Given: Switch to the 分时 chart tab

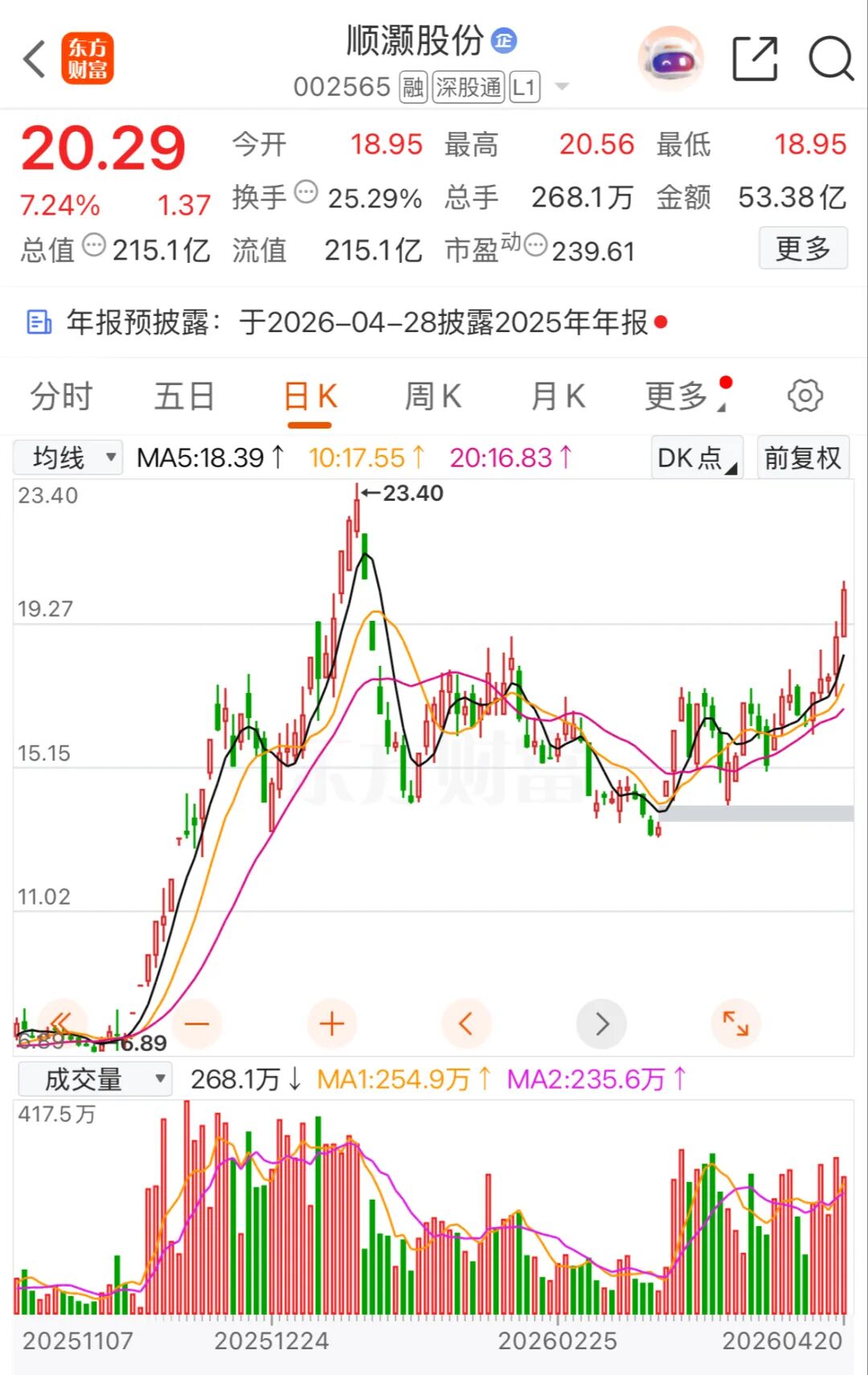Looking at the screenshot, I should coord(61,396).
